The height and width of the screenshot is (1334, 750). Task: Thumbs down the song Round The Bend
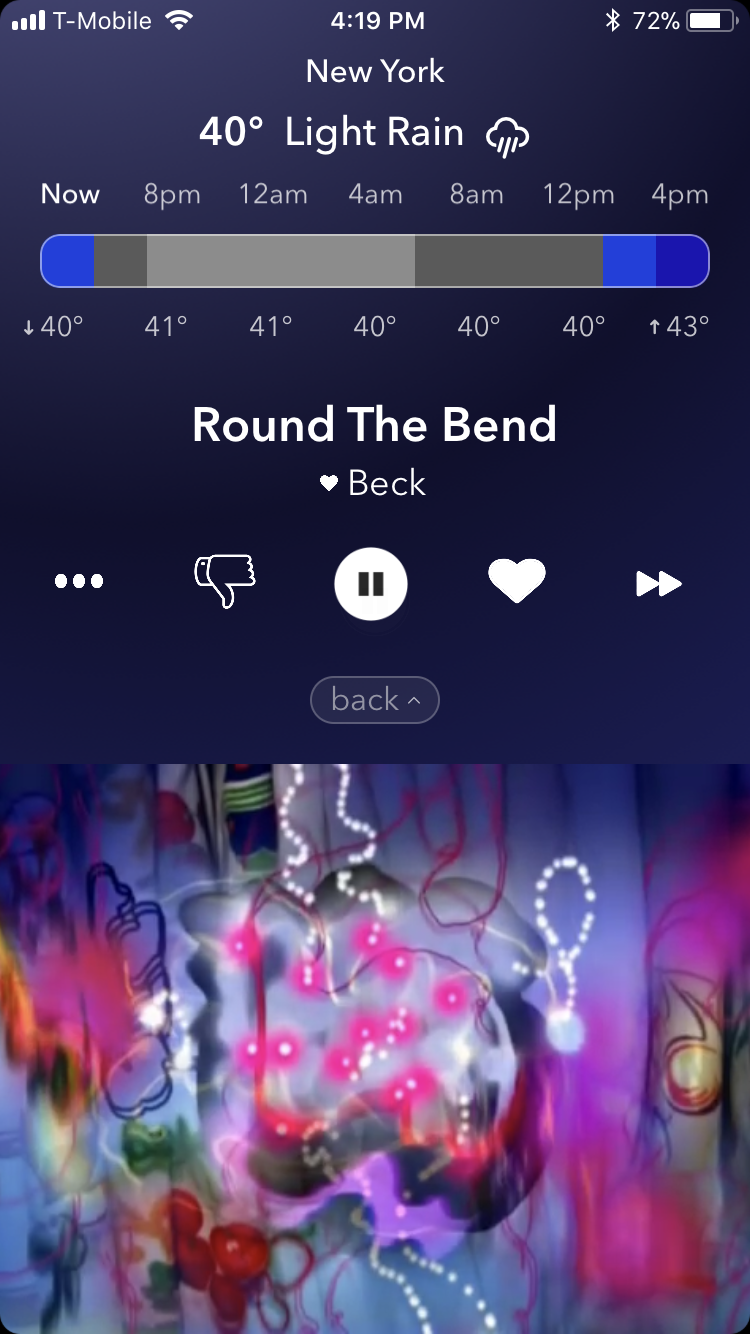tap(224, 580)
